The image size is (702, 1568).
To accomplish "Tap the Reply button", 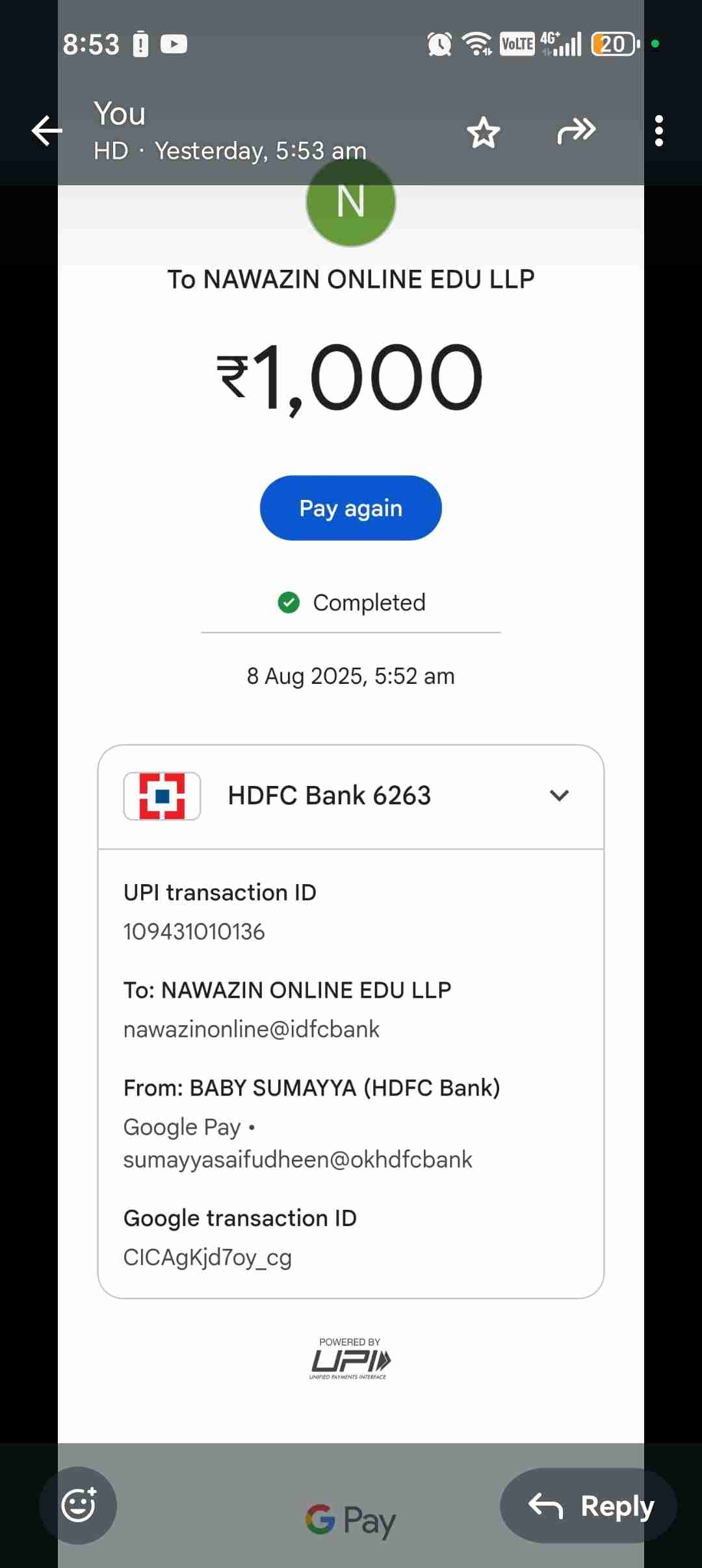I will (x=589, y=1506).
